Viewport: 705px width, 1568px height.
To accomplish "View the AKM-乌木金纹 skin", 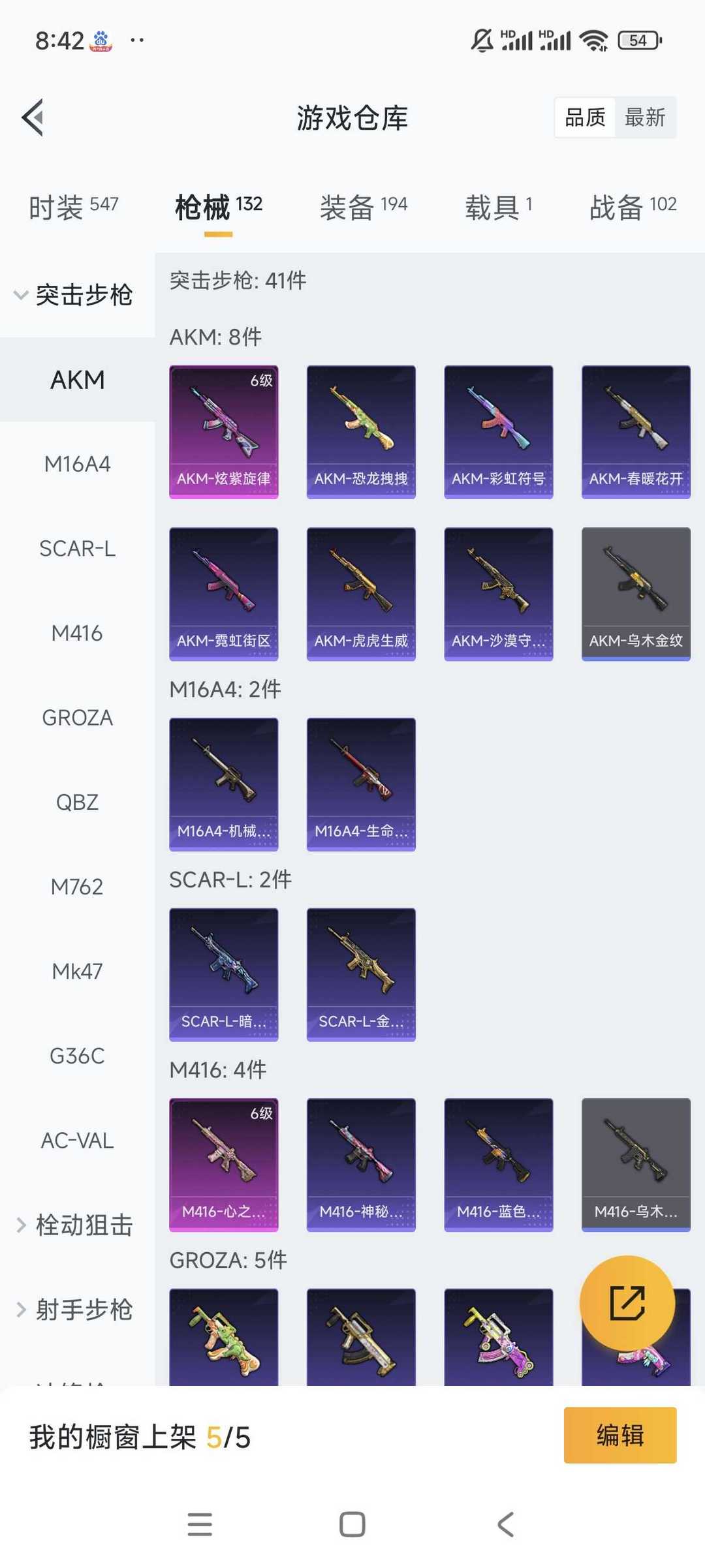I will (x=636, y=594).
